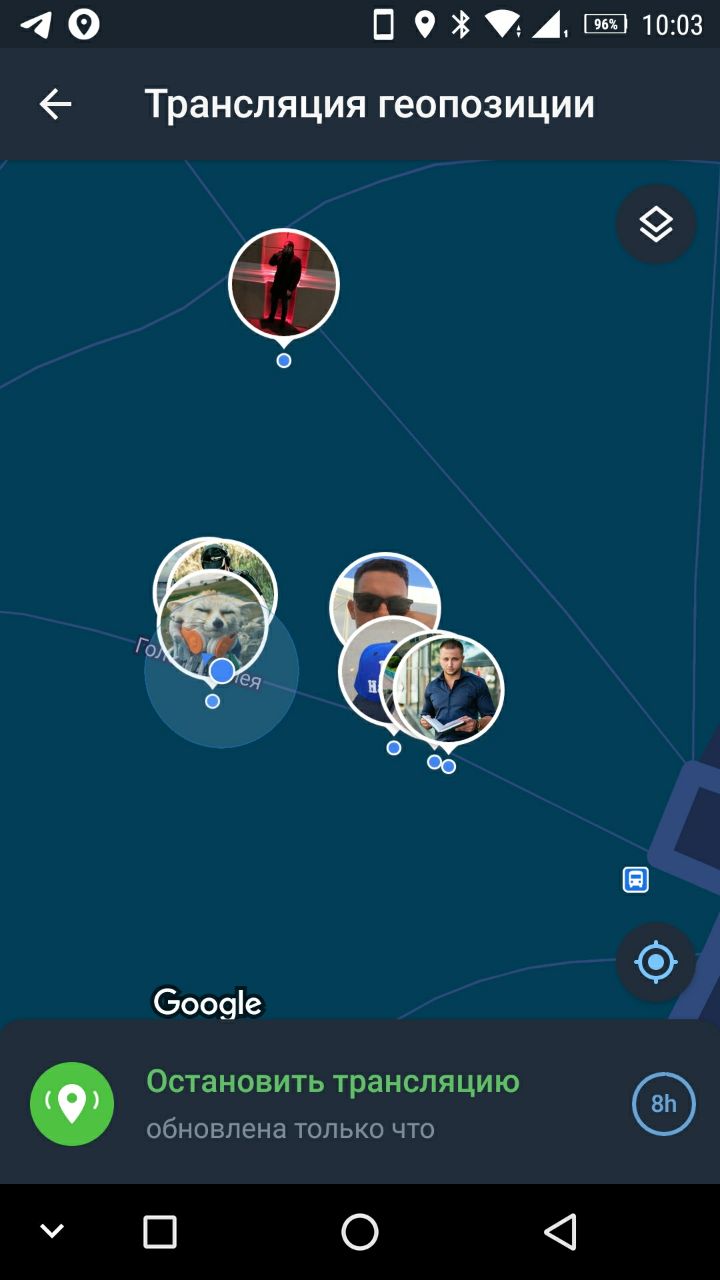Select the avatar with the red-lit silhouette
The width and height of the screenshot is (720, 1280).
[284, 283]
